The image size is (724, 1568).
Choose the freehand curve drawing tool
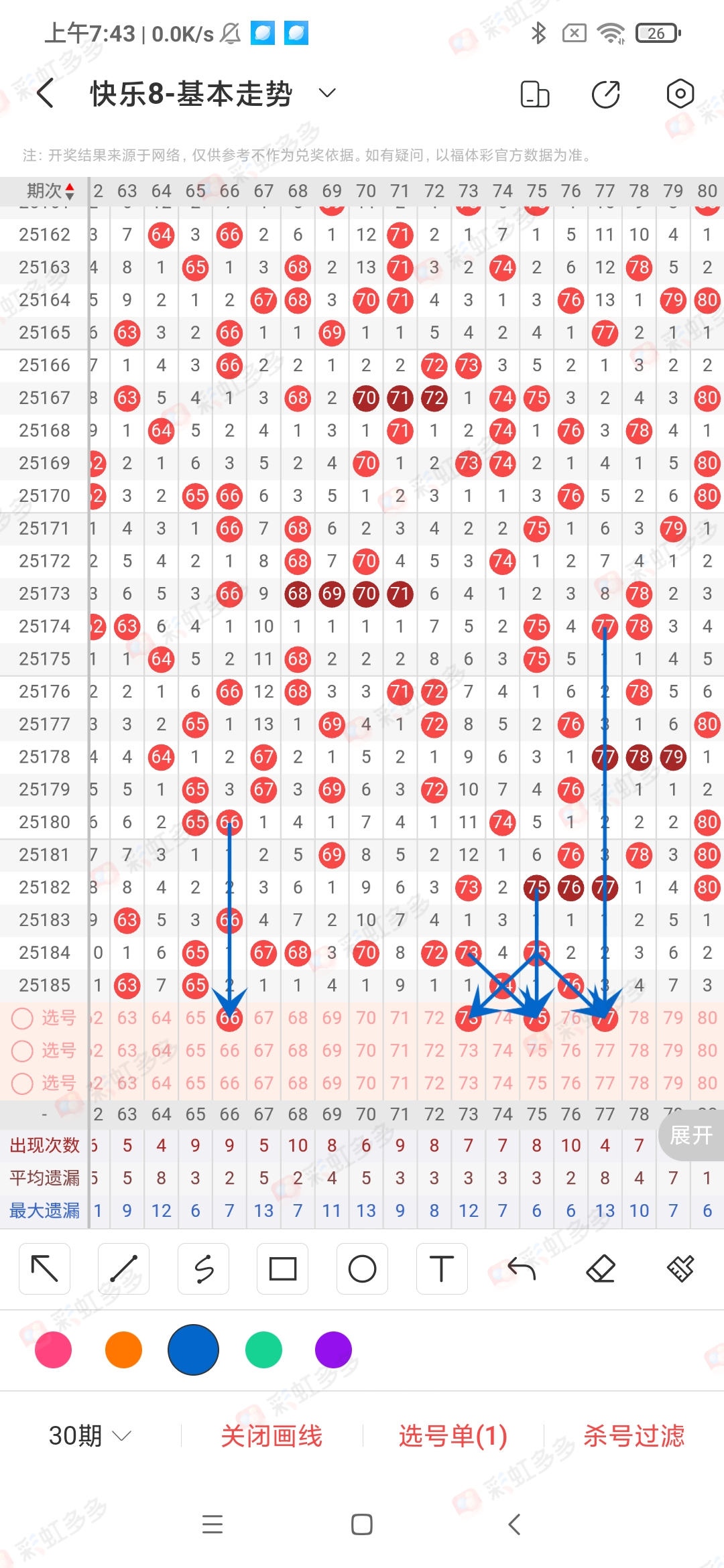point(203,1268)
